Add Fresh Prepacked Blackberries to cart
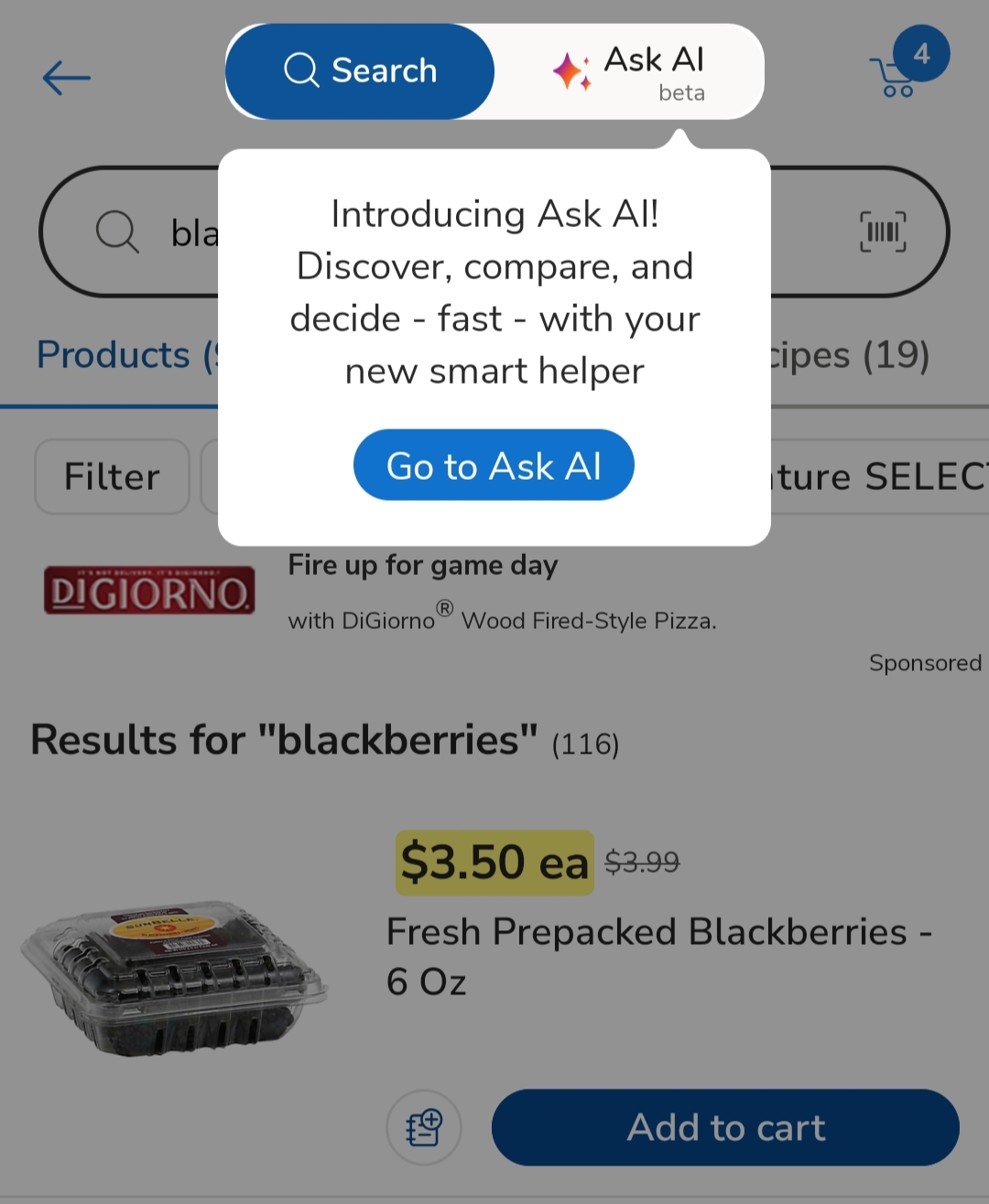The image size is (989, 1204). pos(724,1127)
